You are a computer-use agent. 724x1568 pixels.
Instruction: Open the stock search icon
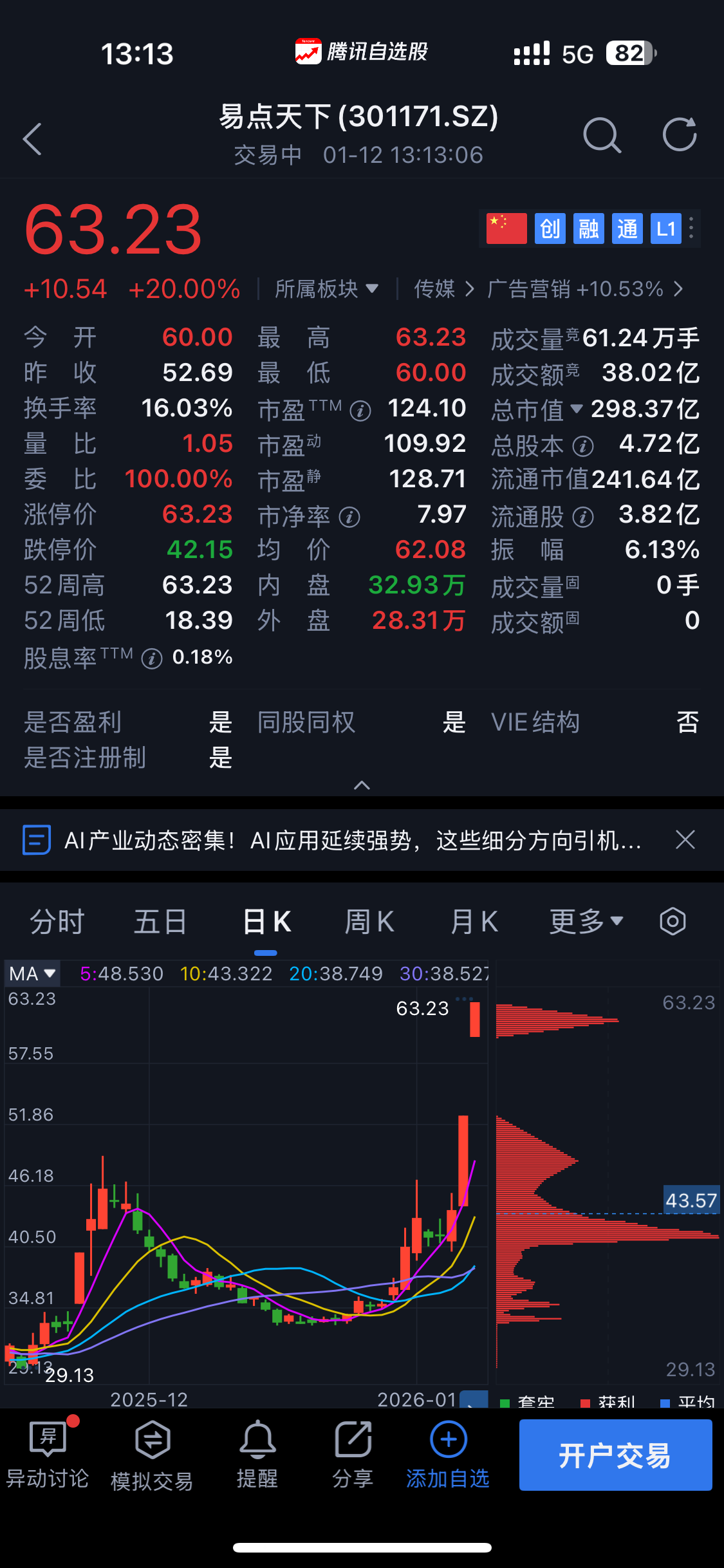(602, 135)
